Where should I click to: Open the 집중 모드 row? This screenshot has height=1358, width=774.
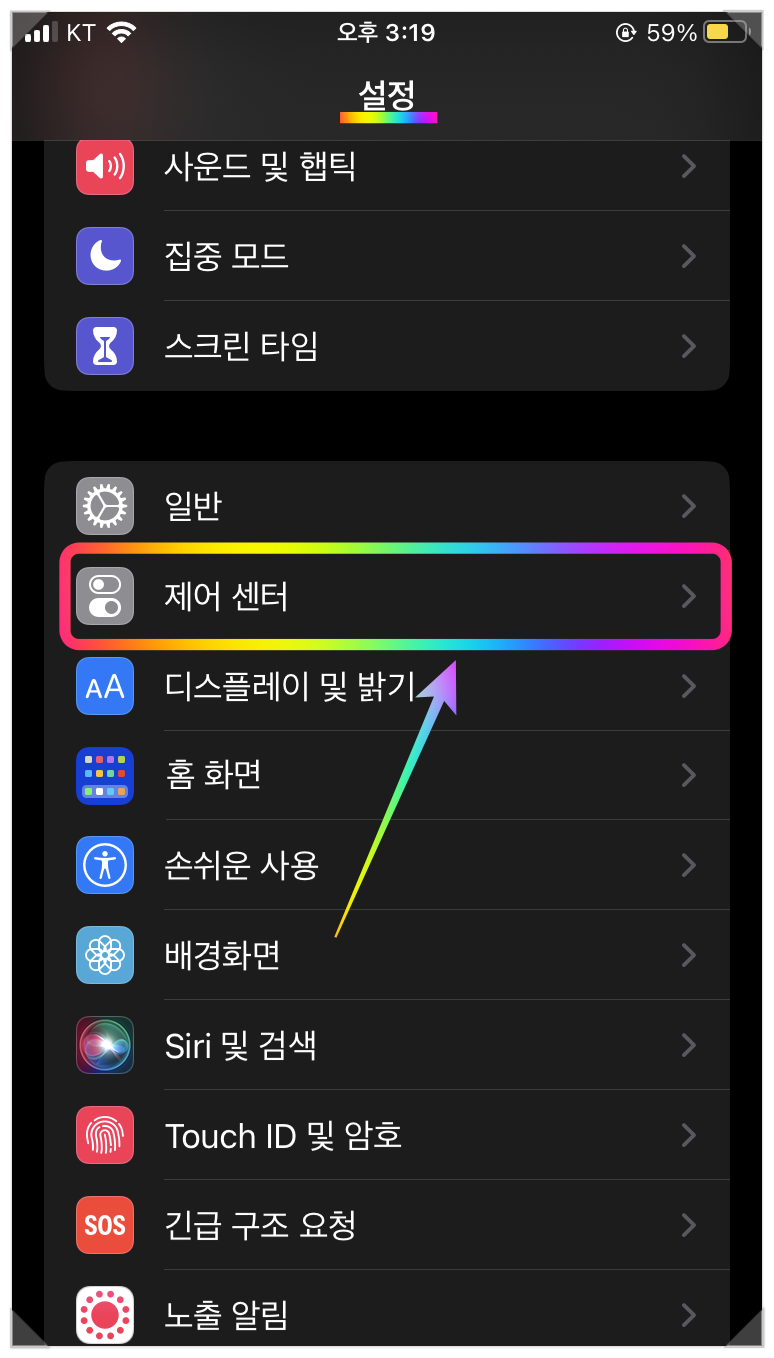pos(387,256)
